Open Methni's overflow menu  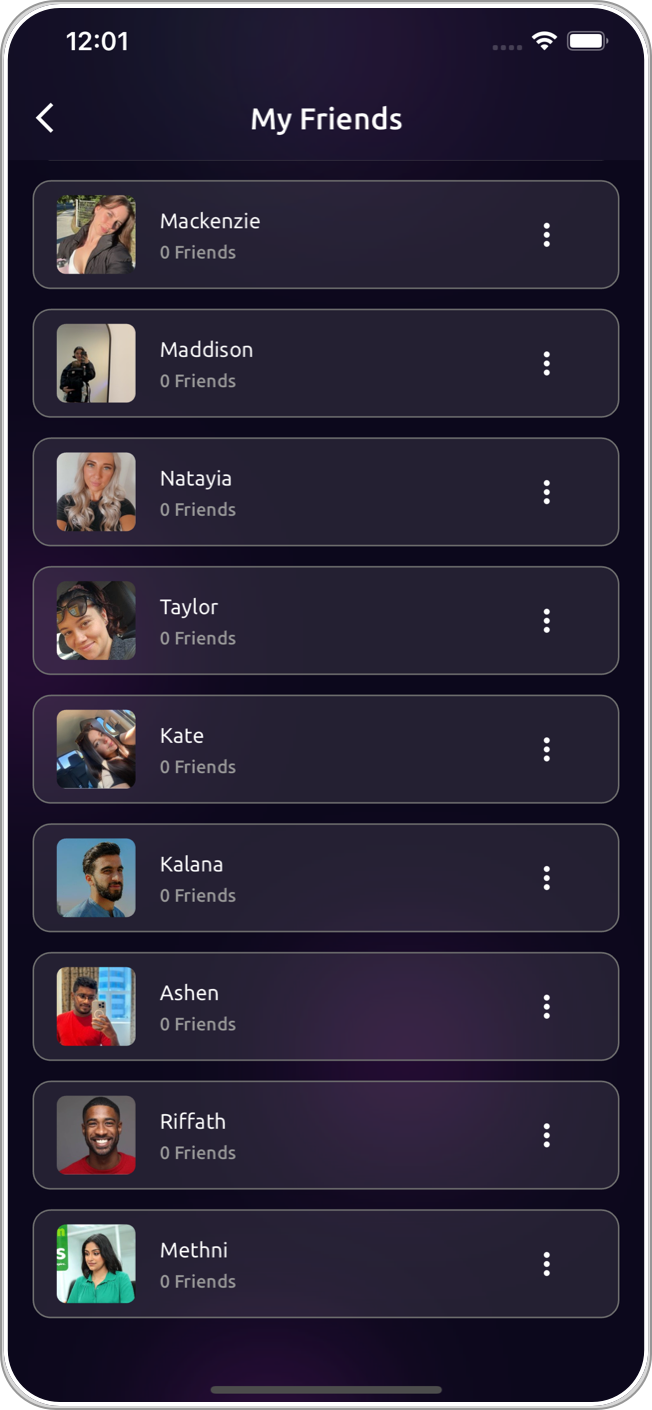(x=546, y=1264)
